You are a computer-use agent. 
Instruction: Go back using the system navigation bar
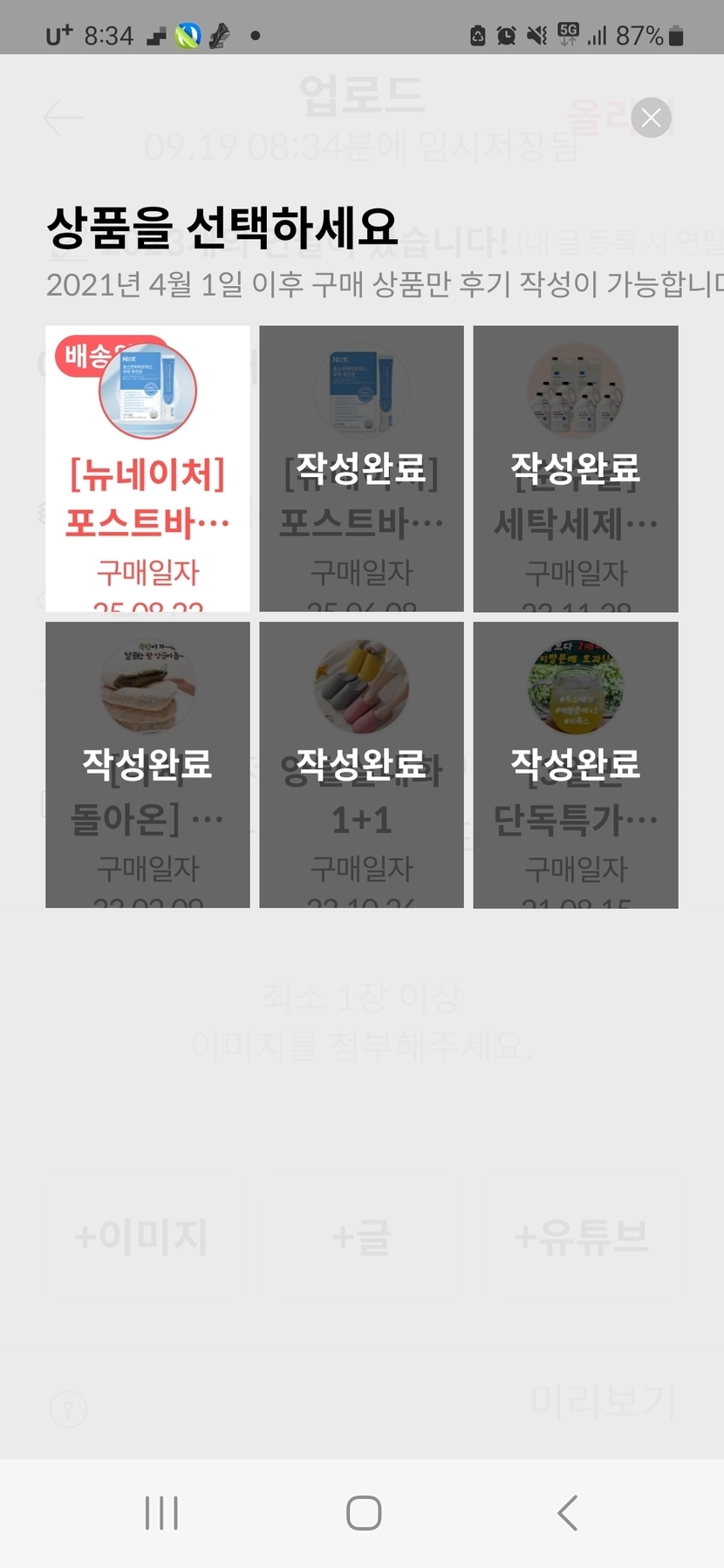tap(567, 1512)
